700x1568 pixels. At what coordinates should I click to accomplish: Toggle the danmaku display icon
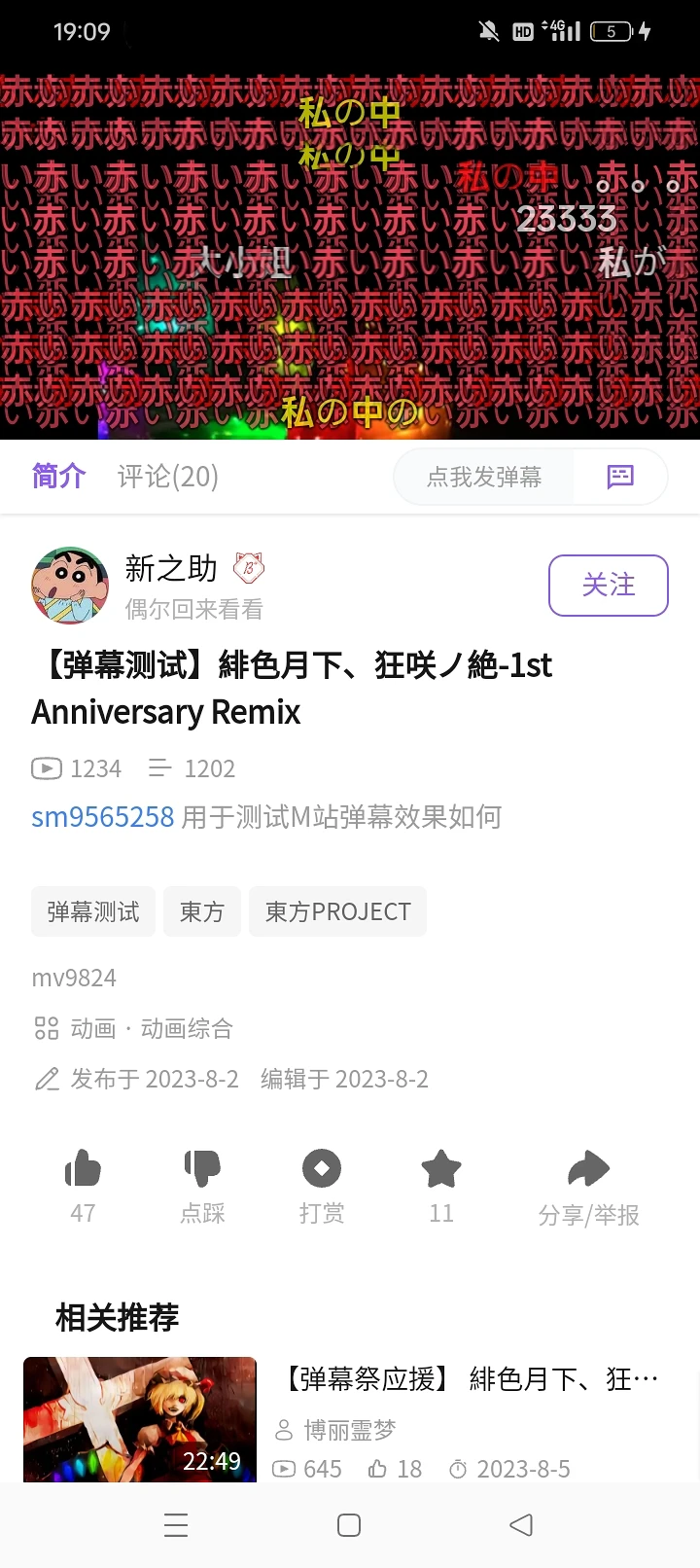tap(620, 477)
